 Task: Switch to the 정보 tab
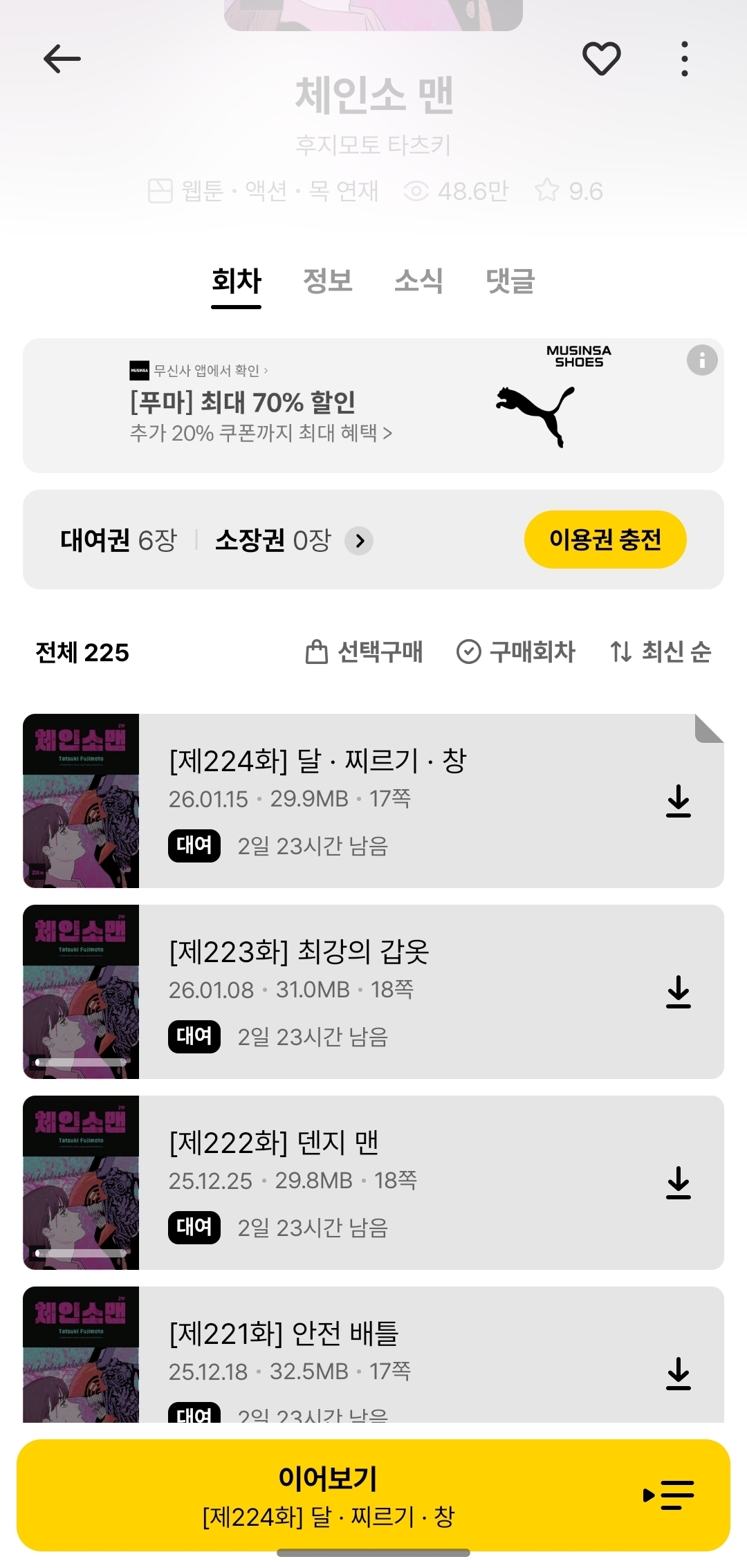pos(328,281)
